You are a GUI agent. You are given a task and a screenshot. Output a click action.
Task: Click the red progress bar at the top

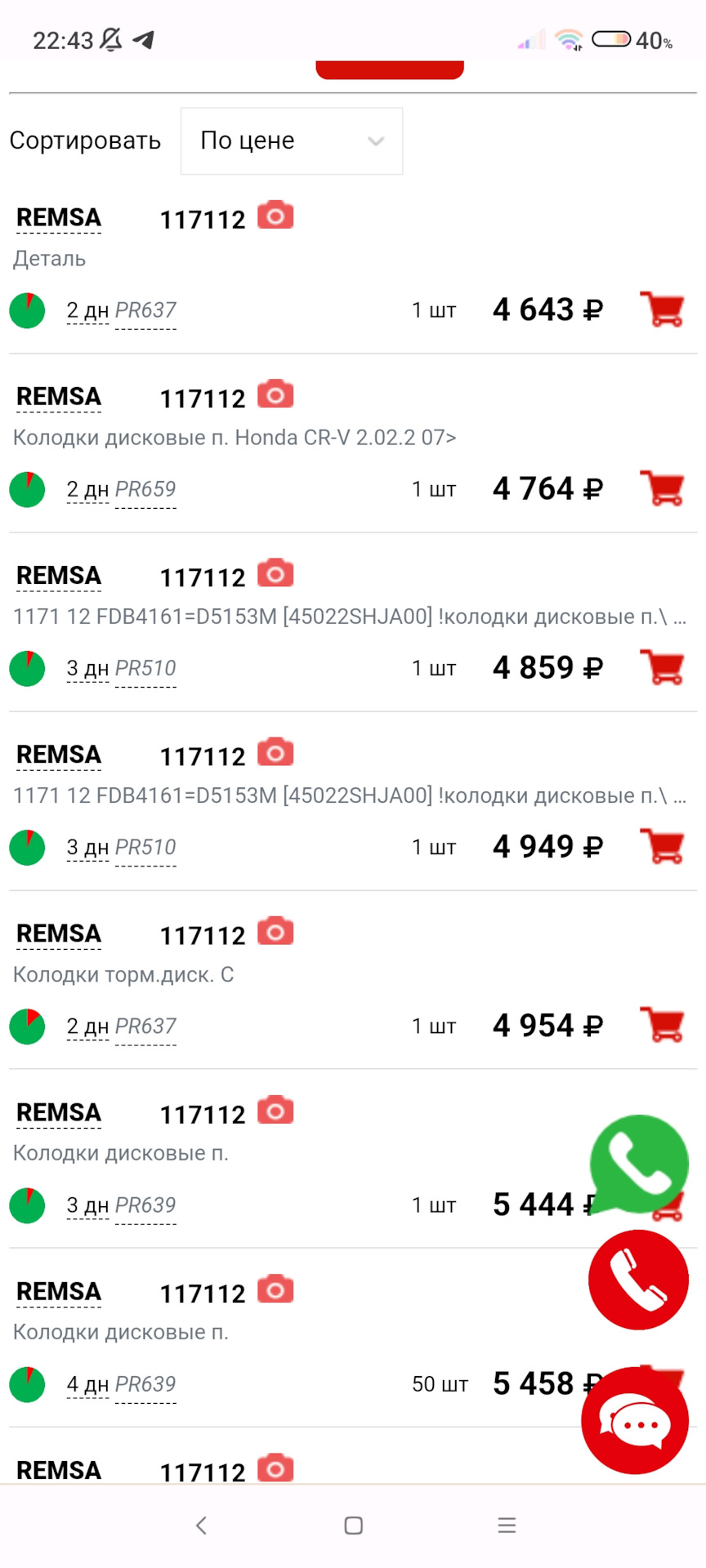coord(390,68)
